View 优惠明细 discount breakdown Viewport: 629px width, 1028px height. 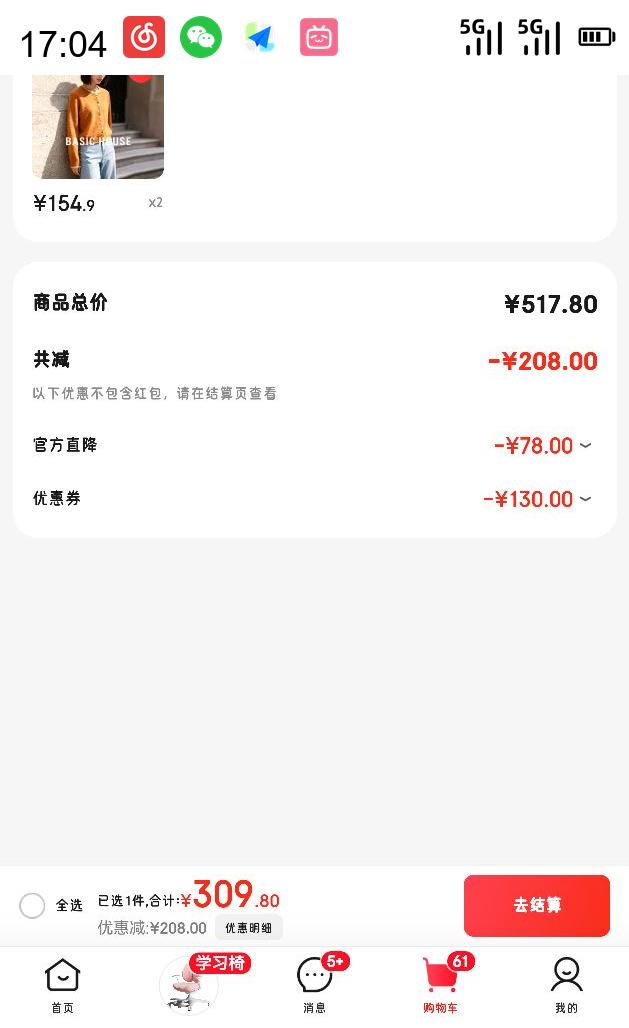(249, 928)
